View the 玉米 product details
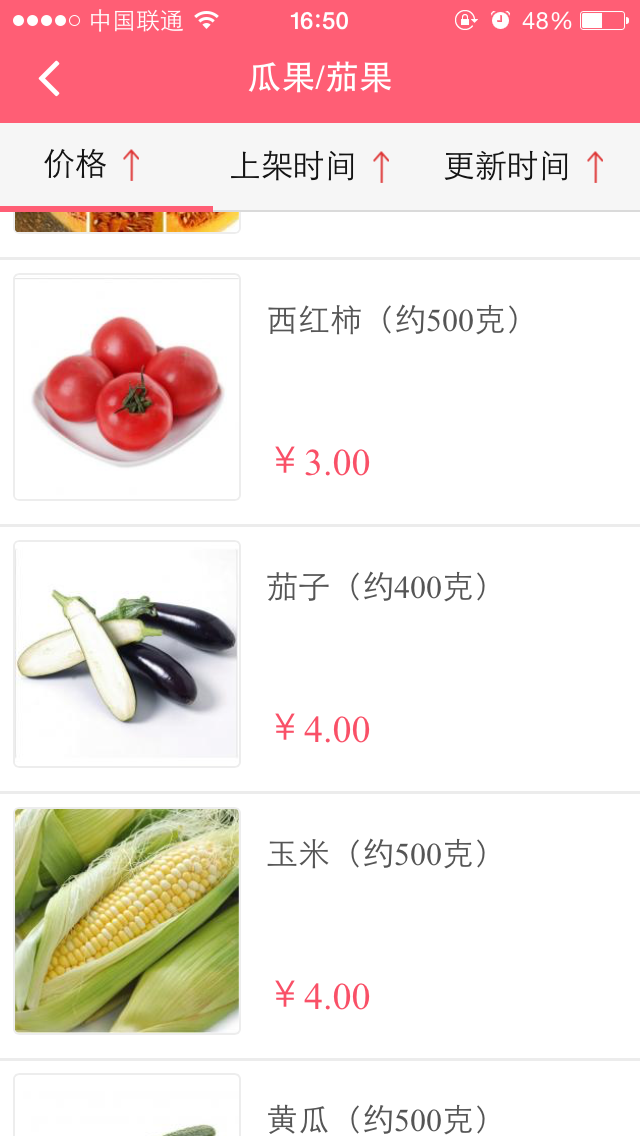 (320, 923)
